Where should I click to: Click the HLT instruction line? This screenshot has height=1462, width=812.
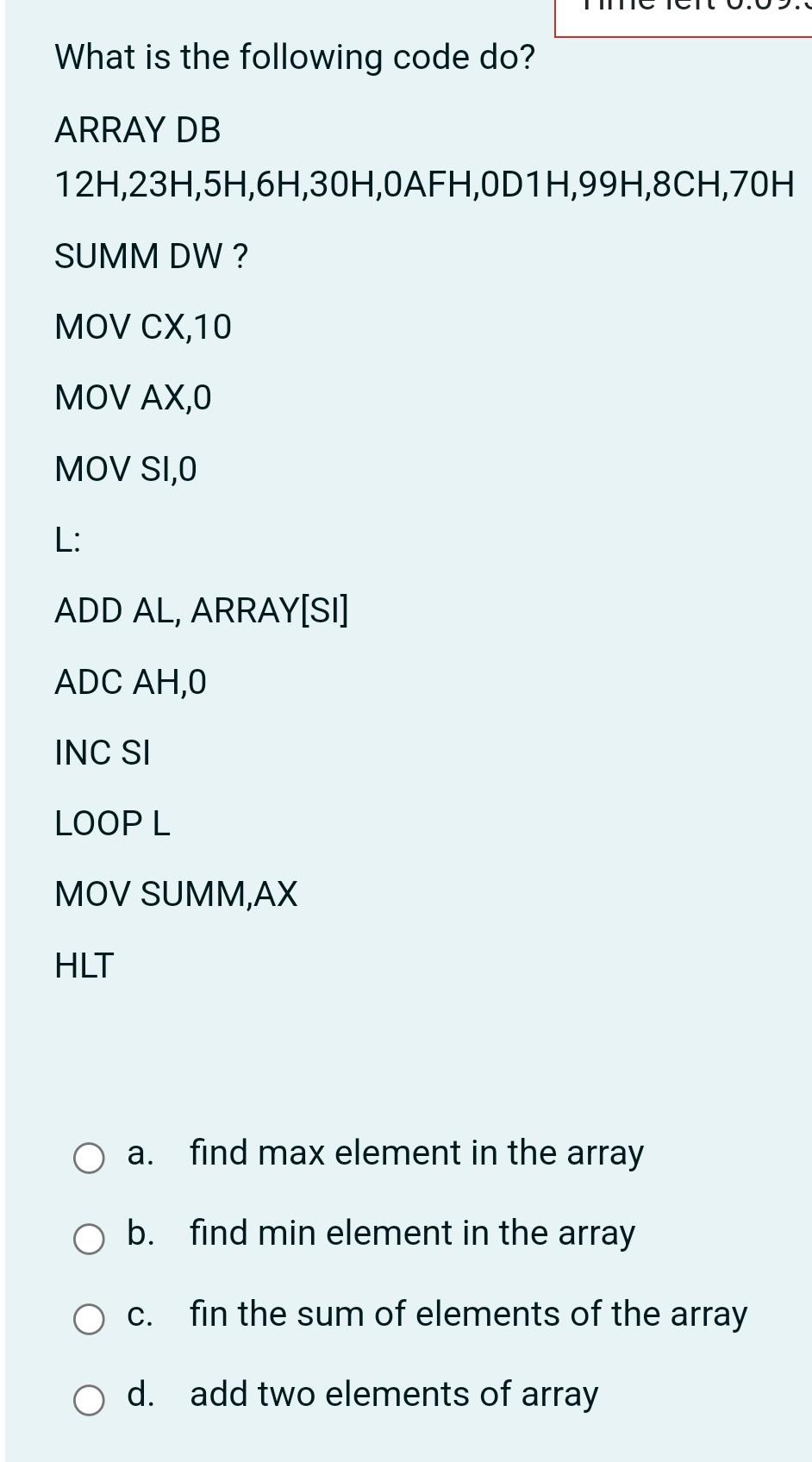point(84,965)
